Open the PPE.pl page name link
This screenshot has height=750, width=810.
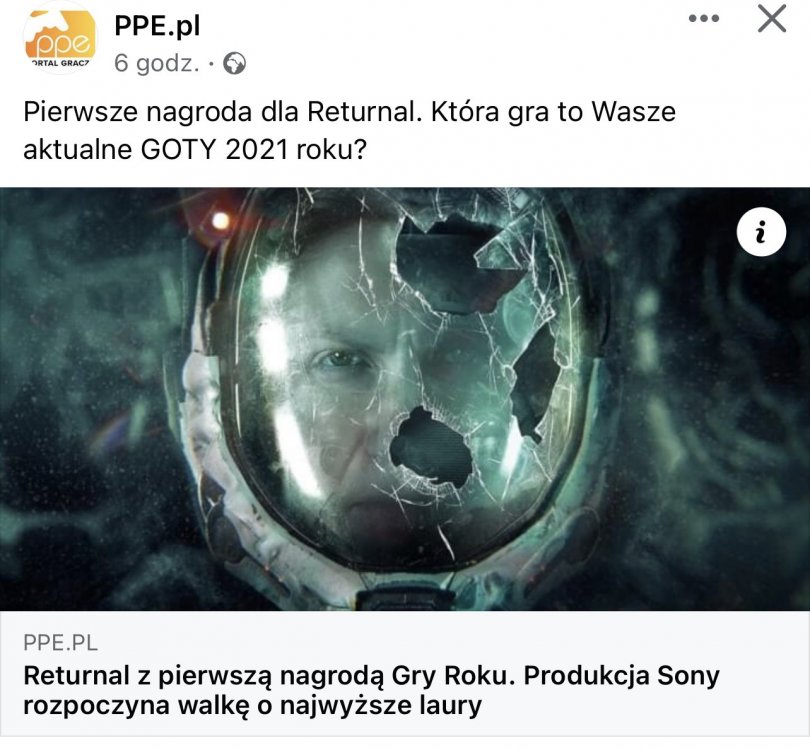(157, 24)
